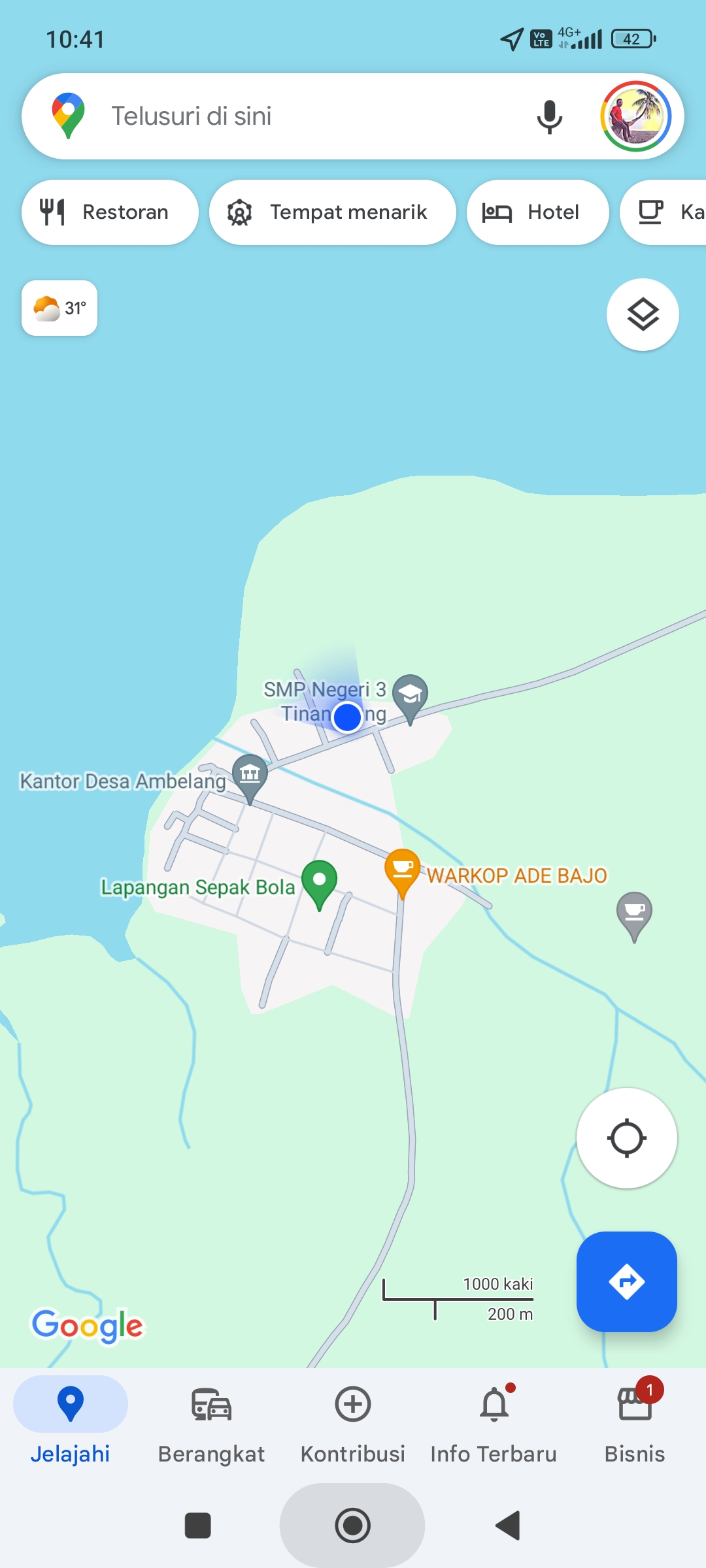Go back with the system back button
Viewport: 706px width, 1568px height.
[508, 1526]
